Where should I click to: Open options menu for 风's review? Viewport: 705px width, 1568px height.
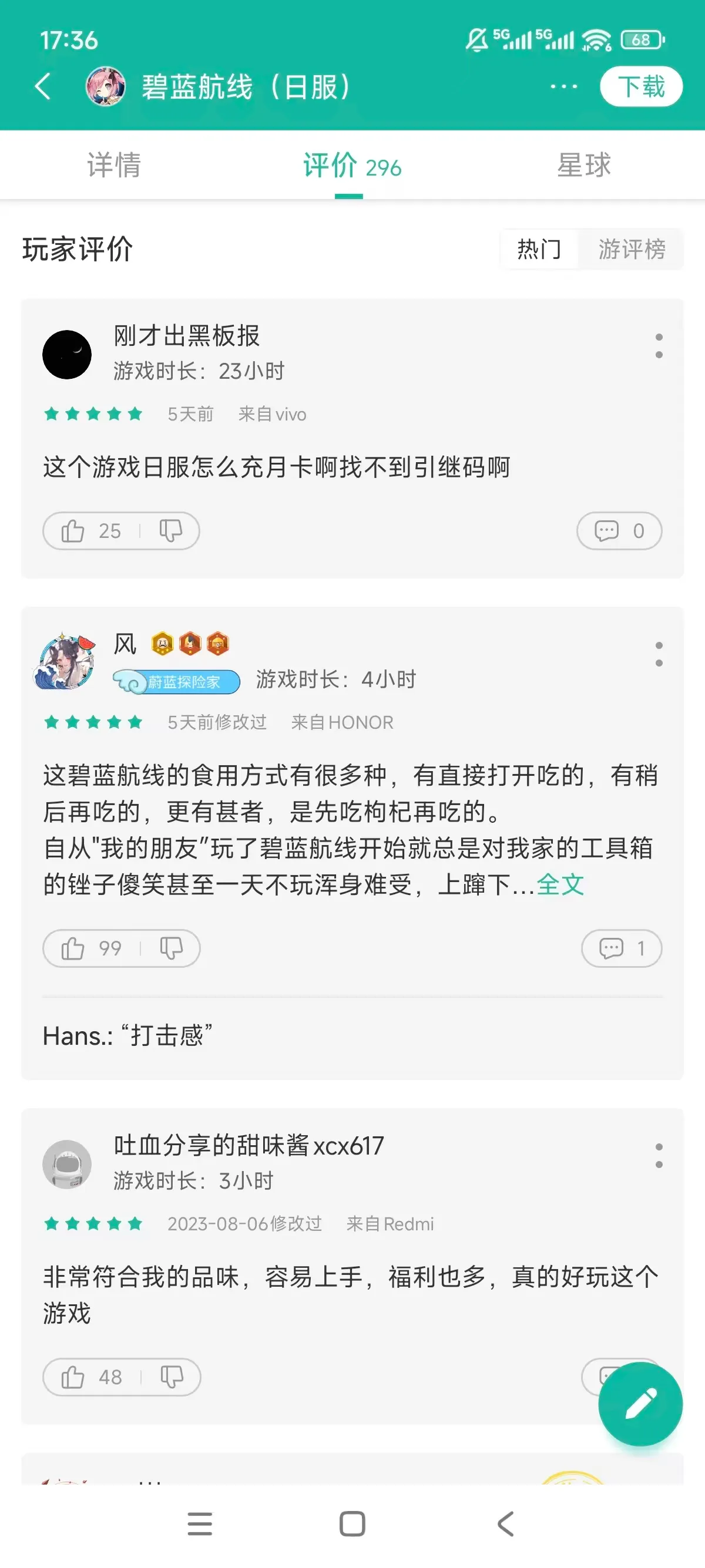tap(658, 654)
